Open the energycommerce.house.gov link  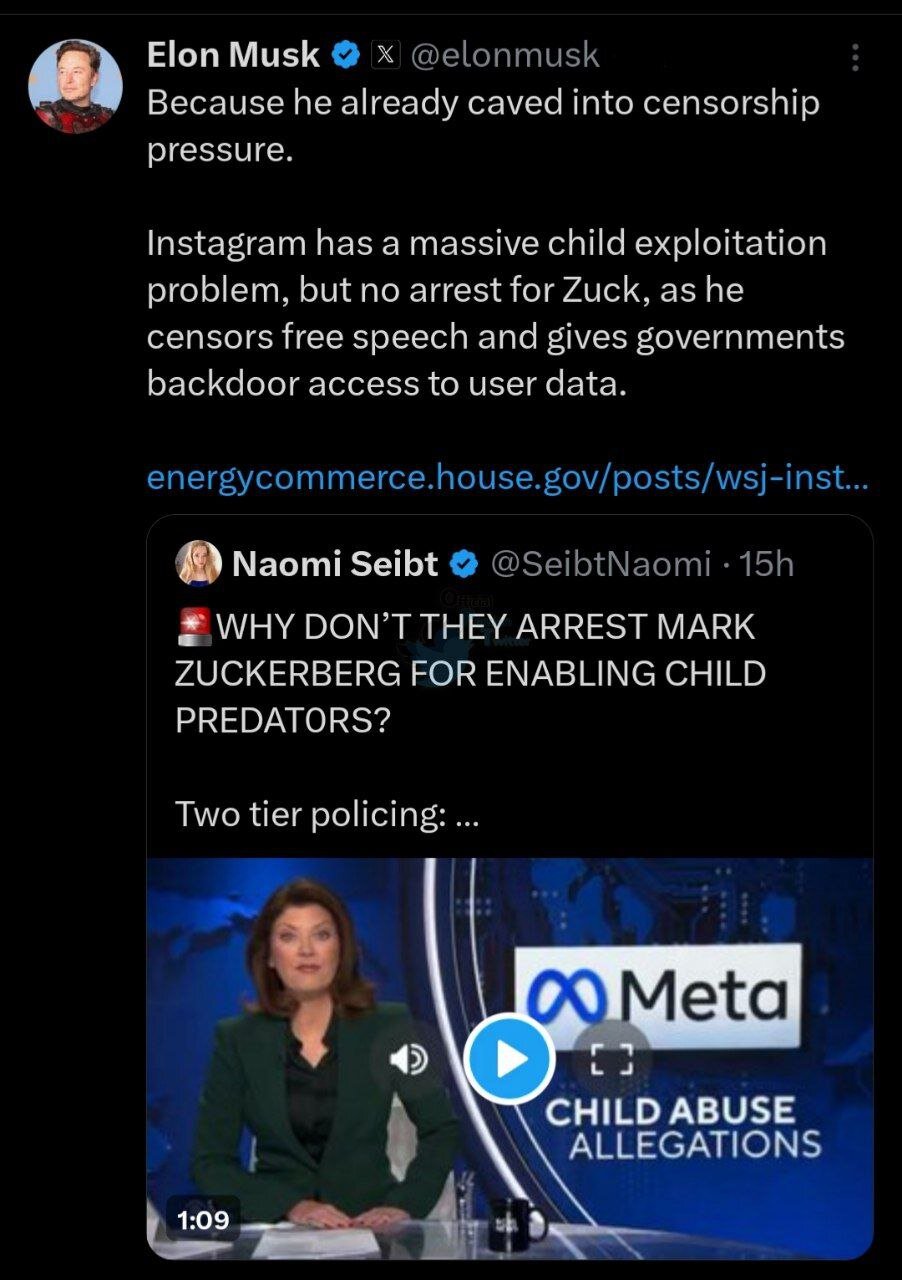click(x=507, y=479)
